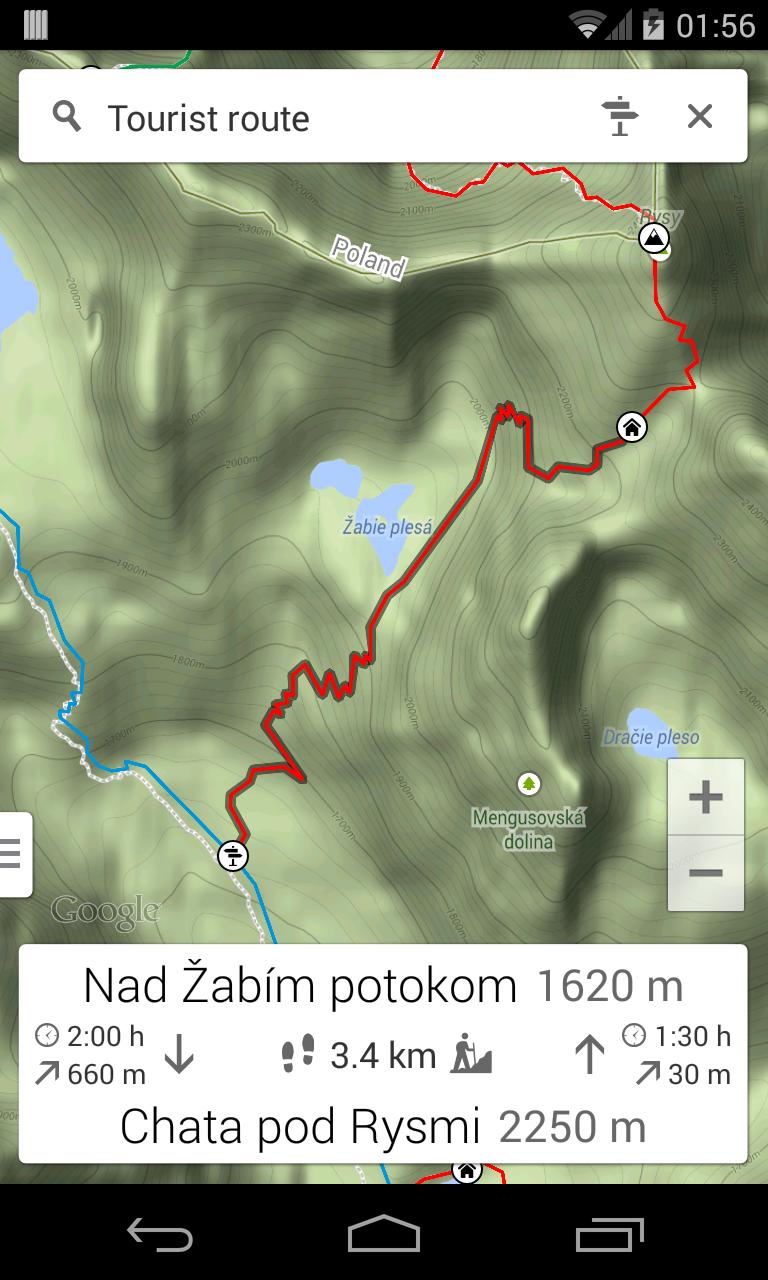Zoom in using the plus control
Viewport: 768px width, 1280px height.
[x=706, y=796]
